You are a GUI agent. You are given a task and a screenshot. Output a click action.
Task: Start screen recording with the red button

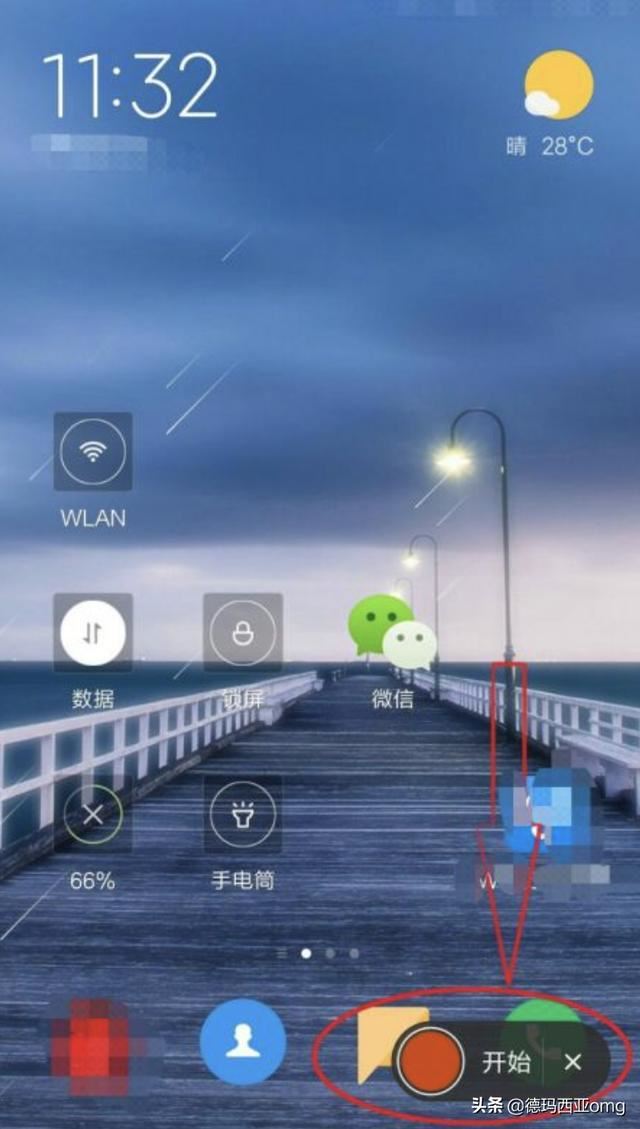[x=430, y=1061]
